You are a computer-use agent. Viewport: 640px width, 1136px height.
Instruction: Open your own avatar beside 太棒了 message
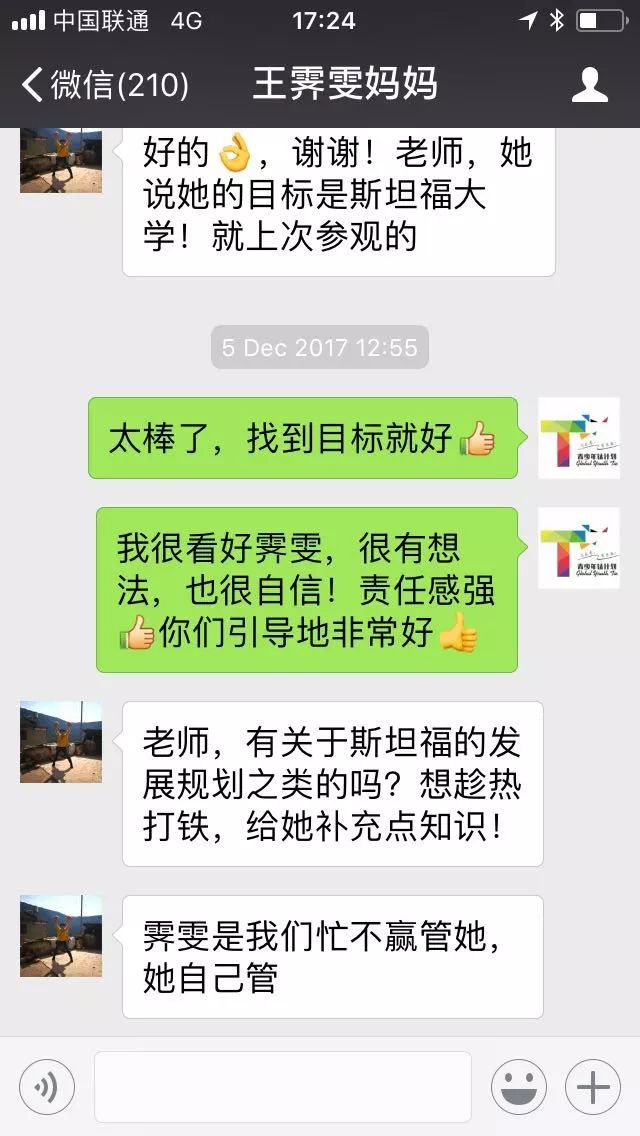pyautogui.click(x=578, y=437)
